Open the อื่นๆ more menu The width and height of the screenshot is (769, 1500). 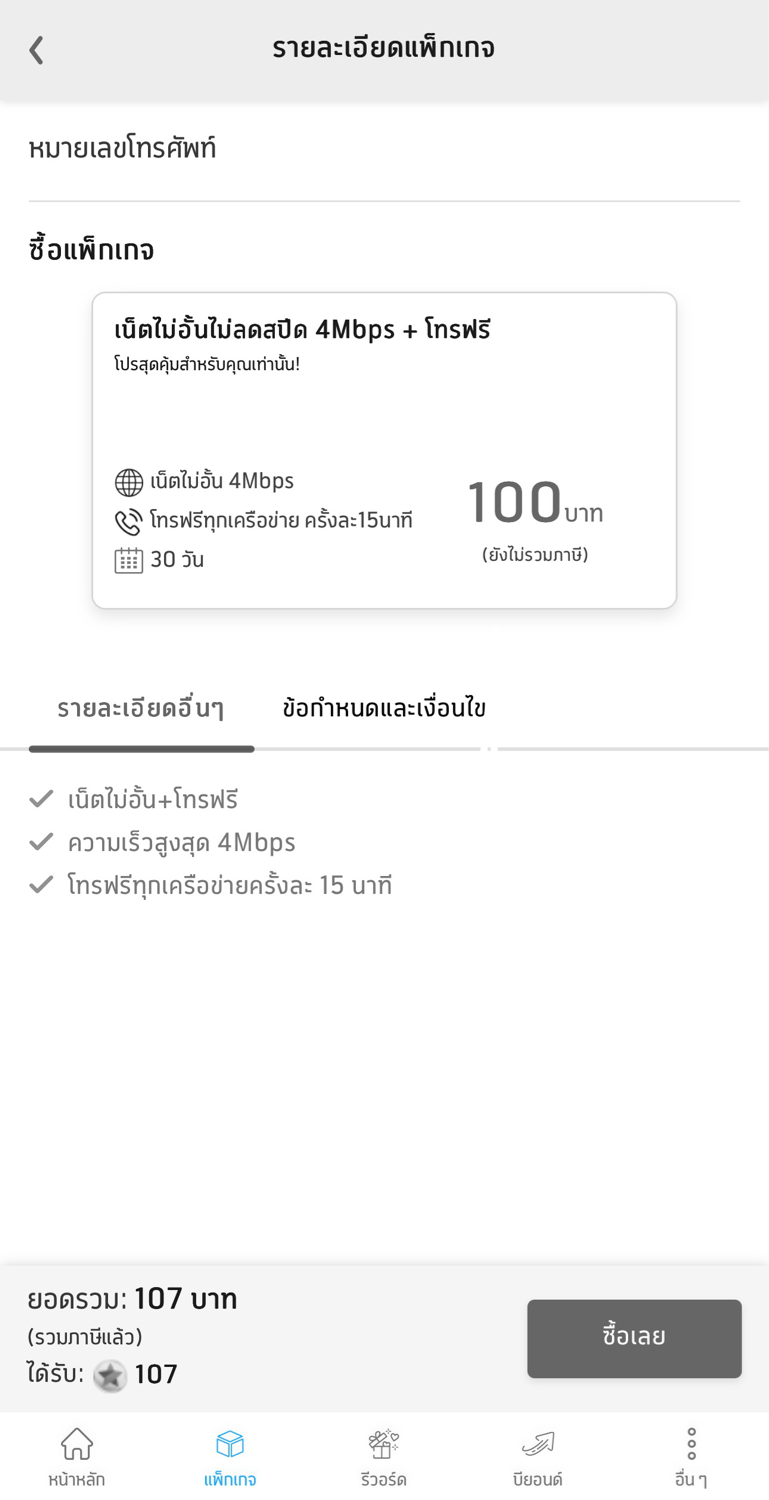[x=691, y=1457]
